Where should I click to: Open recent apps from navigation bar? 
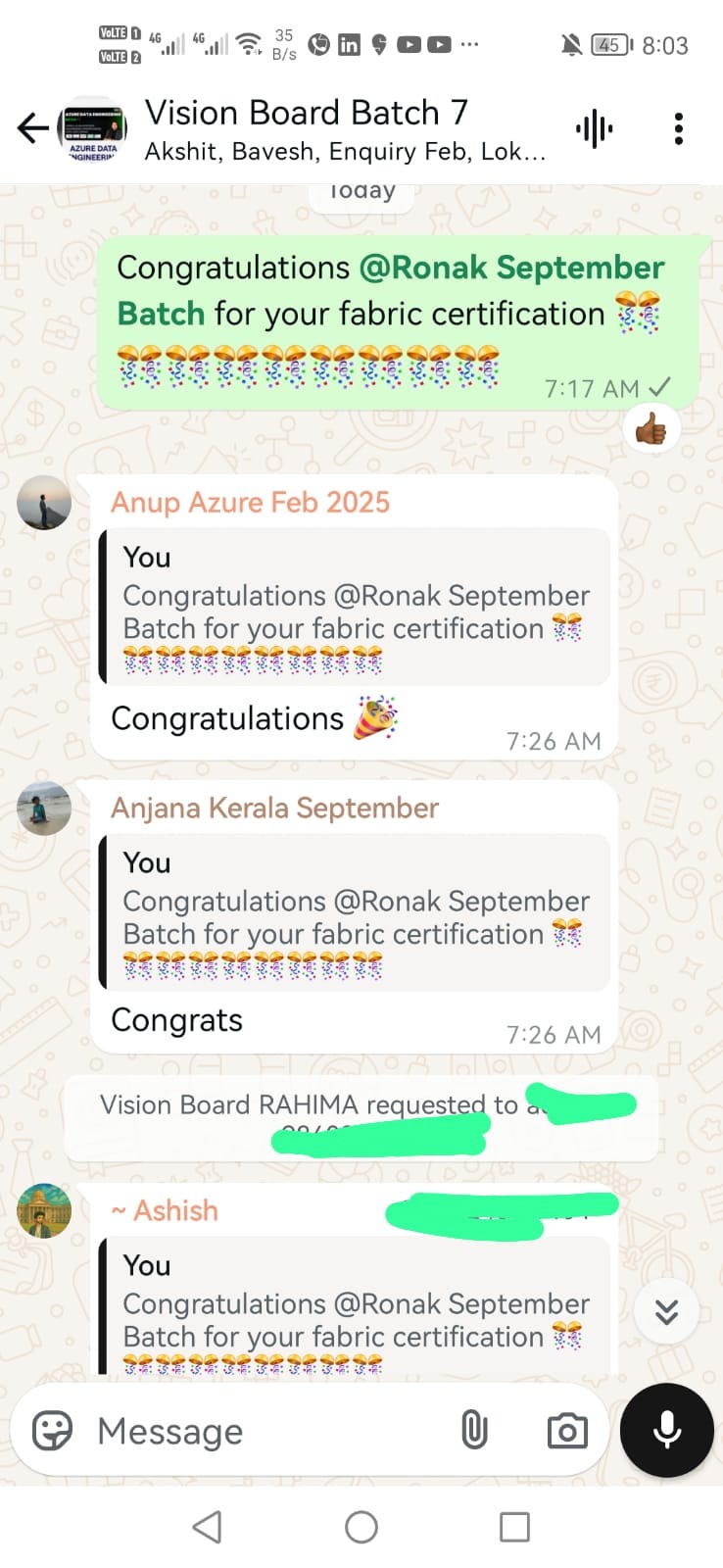coord(514,1527)
